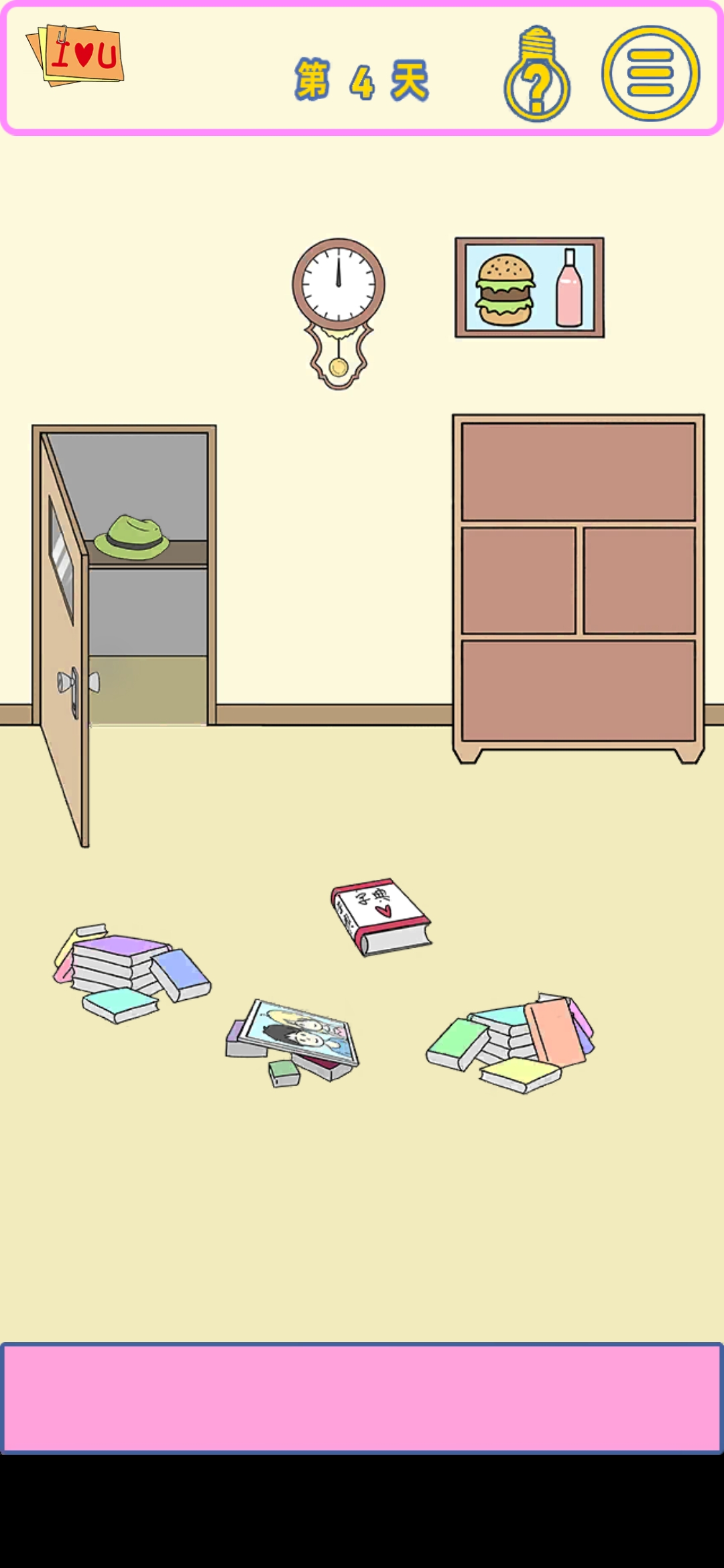The width and height of the screenshot is (724, 1568).
Task: Tap the open closet door knob
Action: coord(68,684)
